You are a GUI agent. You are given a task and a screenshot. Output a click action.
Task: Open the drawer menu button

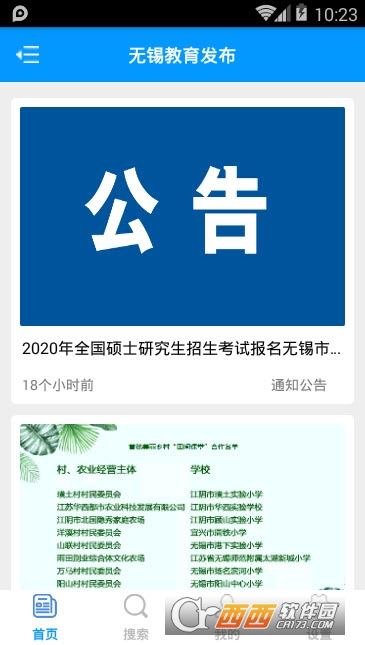[x=28, y=55]
